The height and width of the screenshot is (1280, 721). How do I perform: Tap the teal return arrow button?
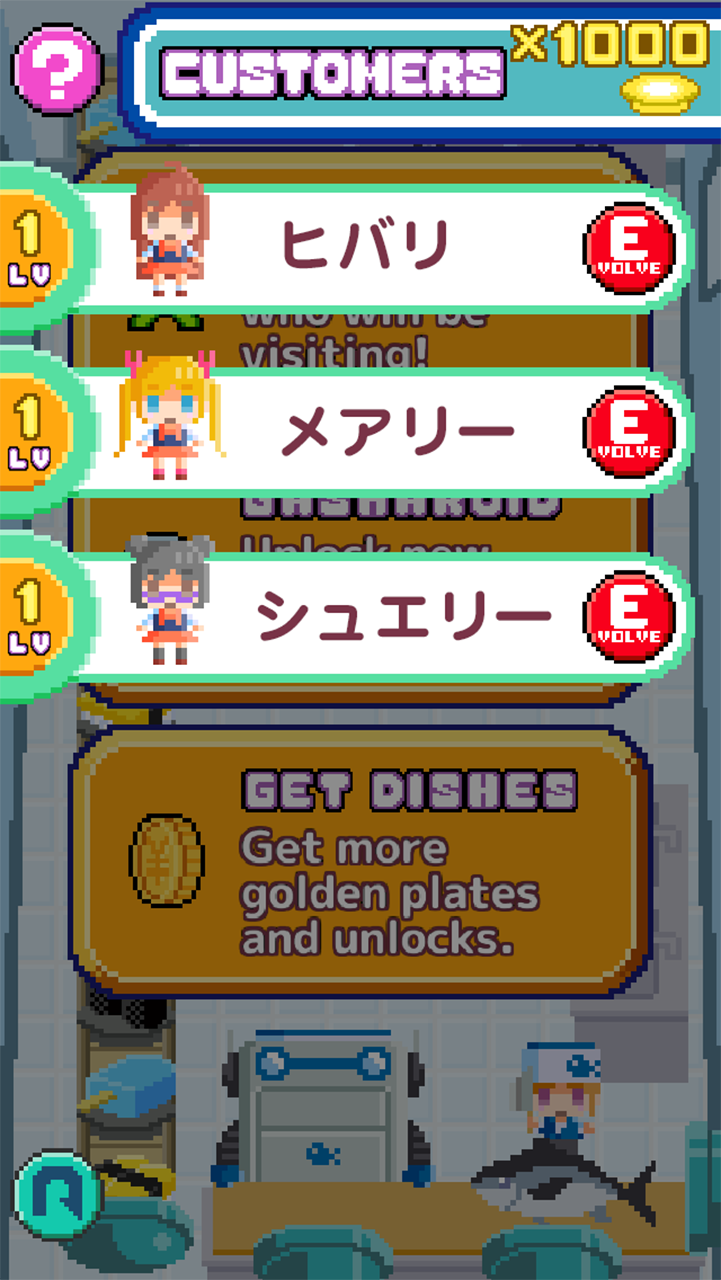pyautogui.click(x=57, y=1194)
